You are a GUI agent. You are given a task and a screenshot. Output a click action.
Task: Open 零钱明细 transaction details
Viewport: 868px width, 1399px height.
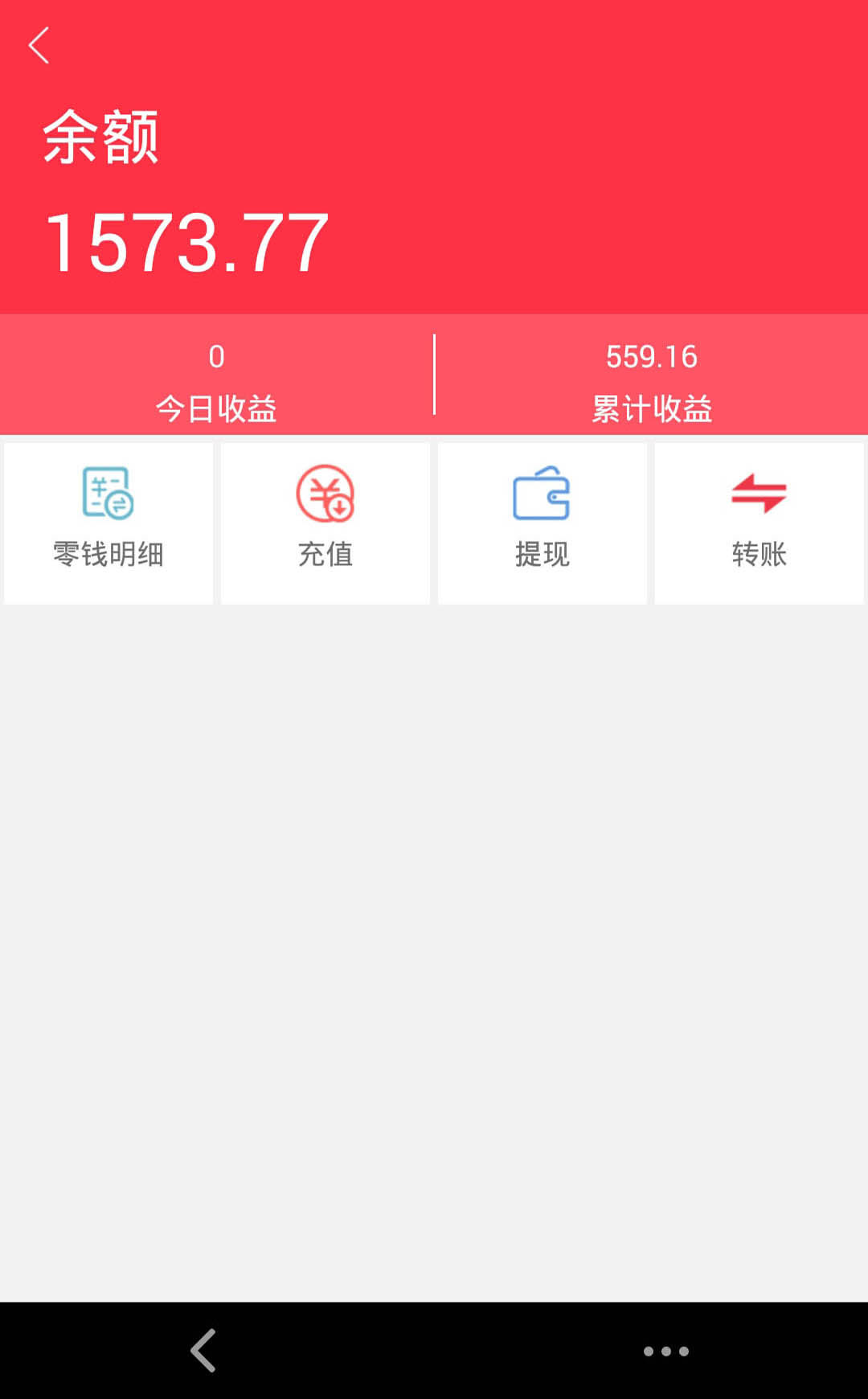(x=108, y=523)
